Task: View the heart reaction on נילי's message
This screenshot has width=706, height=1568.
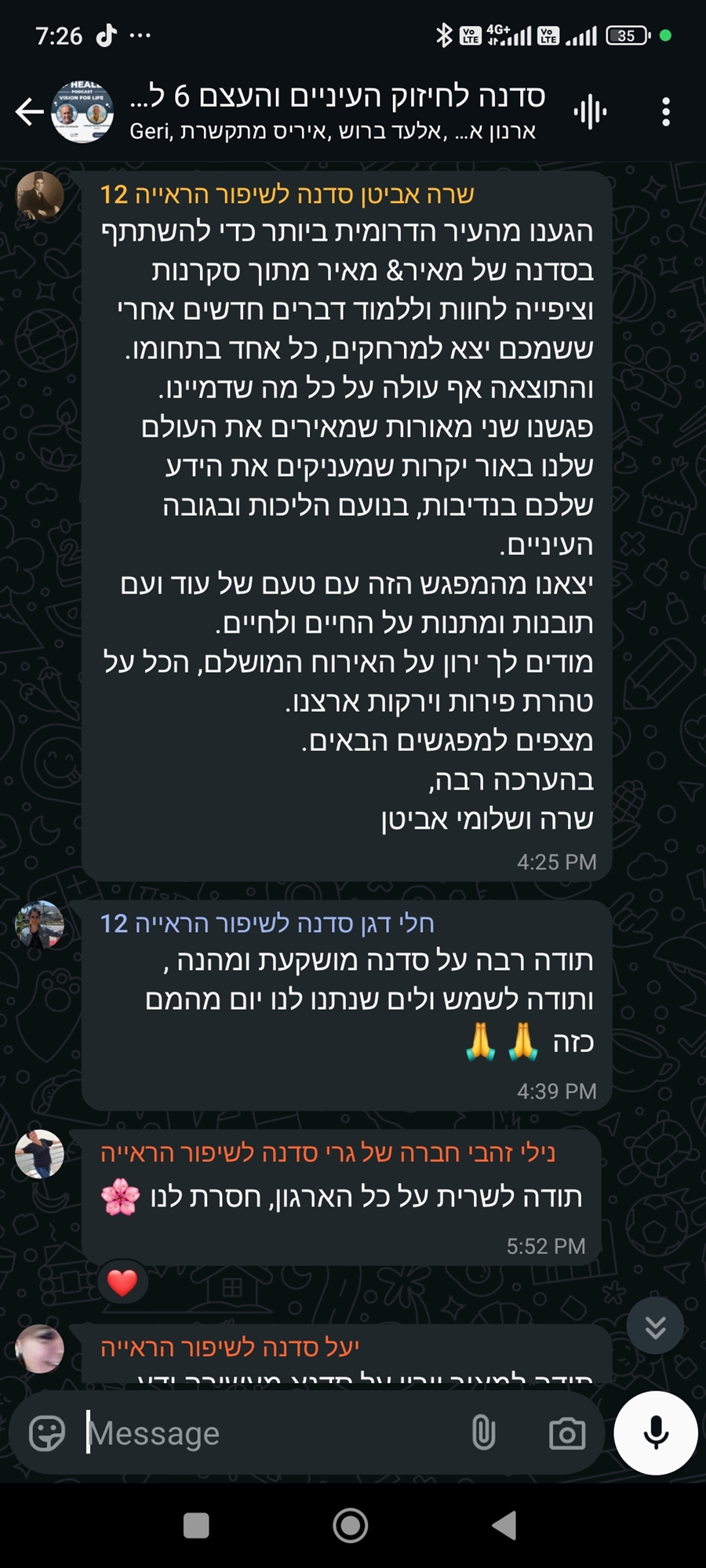Action: coord(122,1283)
